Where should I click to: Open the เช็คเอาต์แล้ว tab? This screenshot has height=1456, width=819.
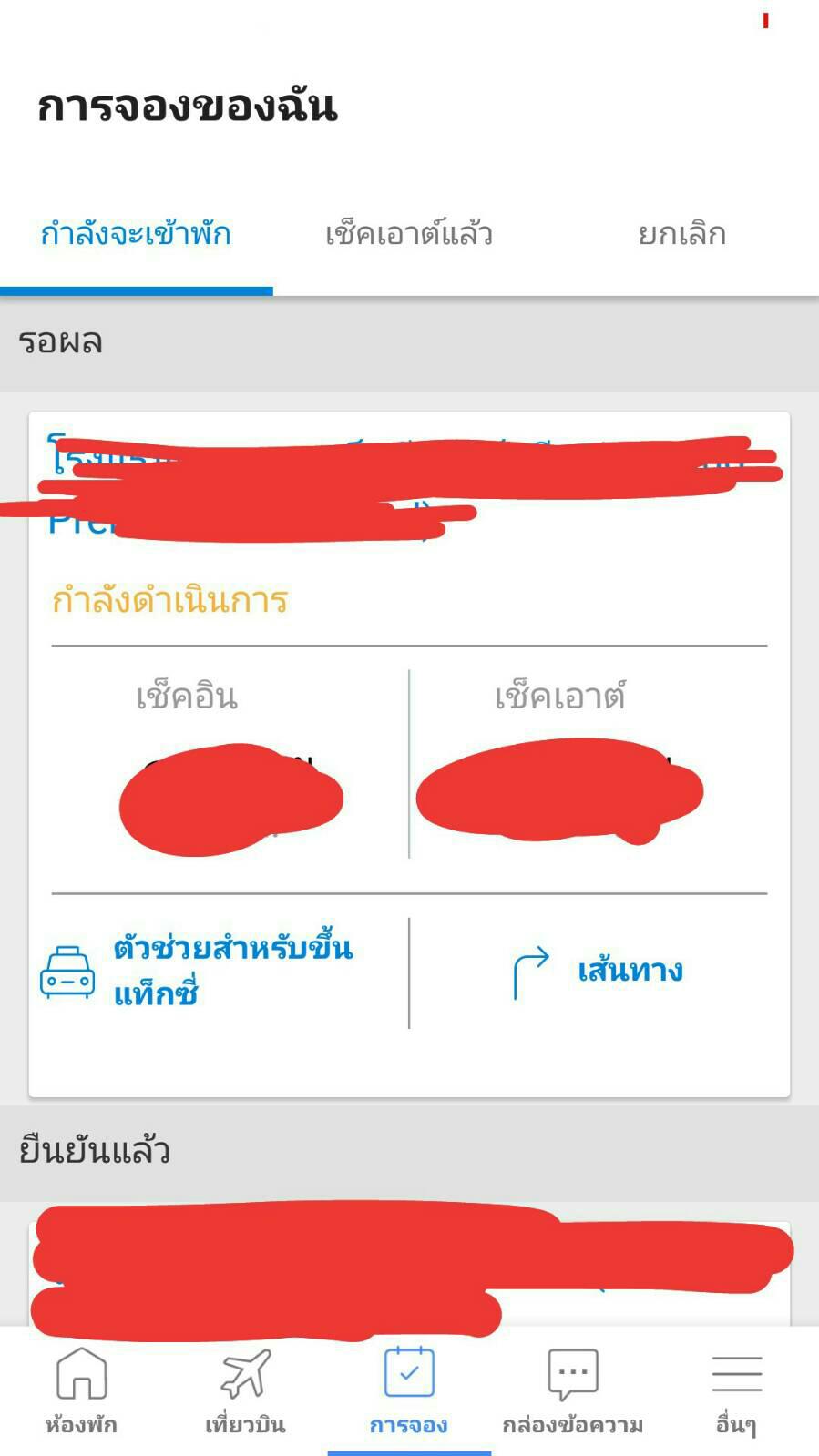pos(409,235)
